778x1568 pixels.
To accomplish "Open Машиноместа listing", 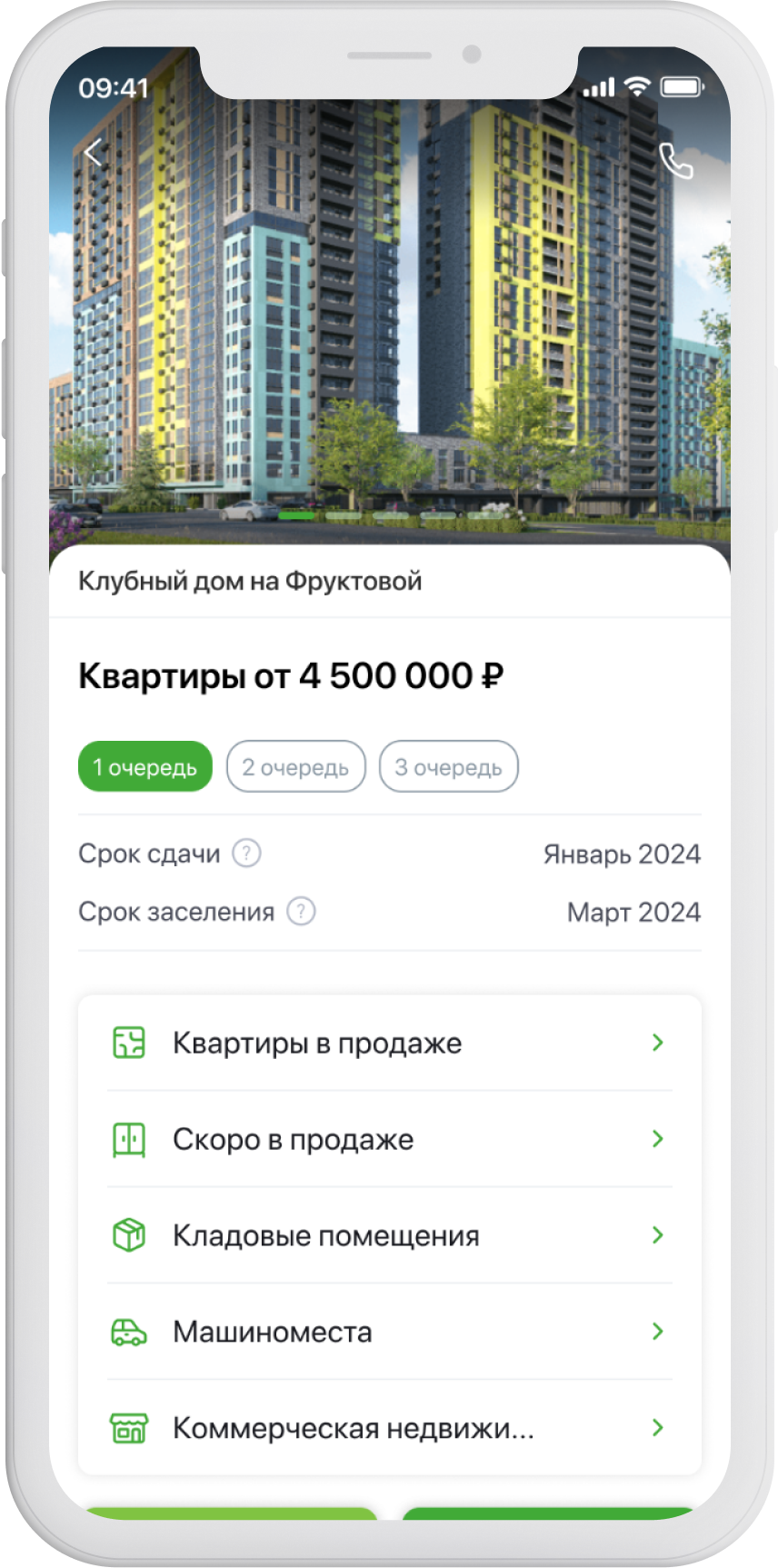I will (x=389, y=1332).
